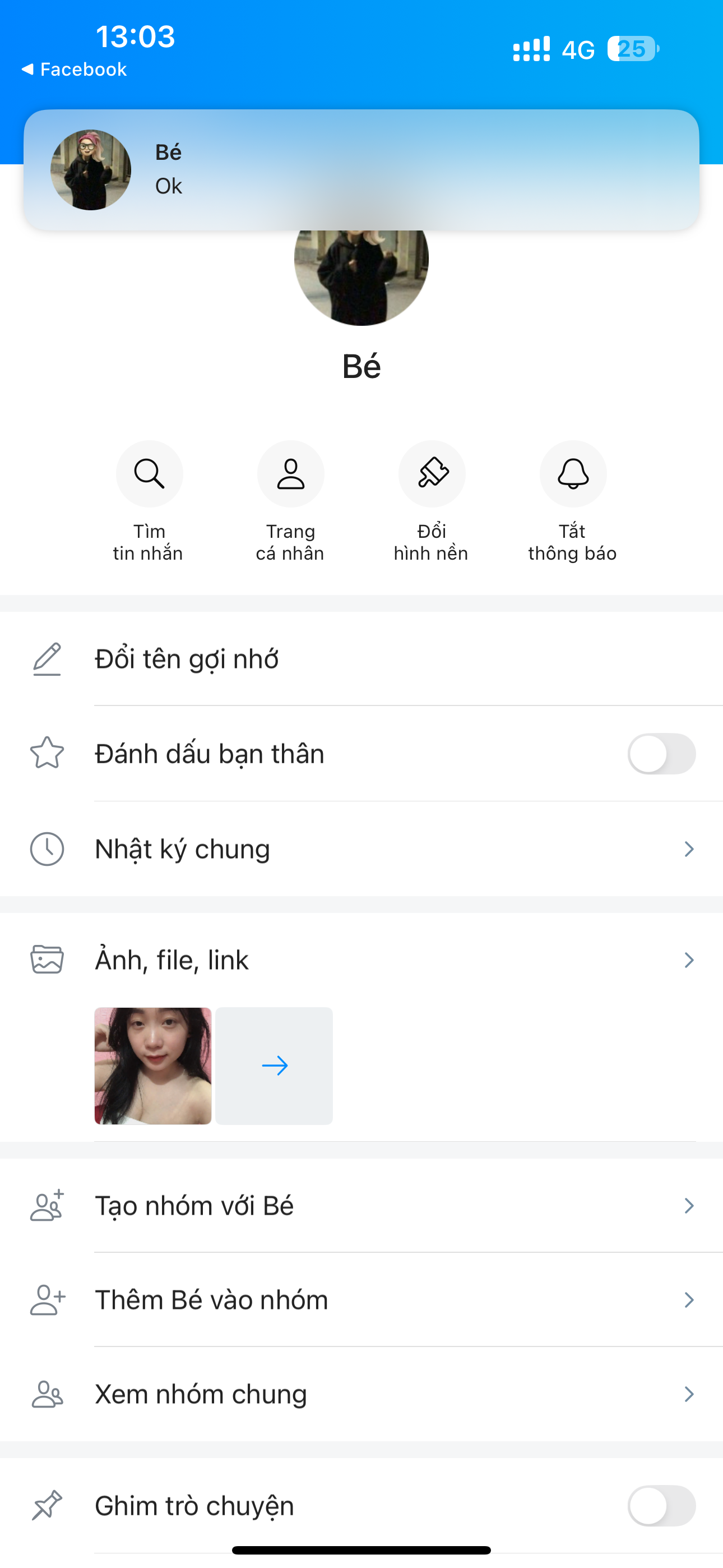
Task: Search messages with Tìm tin nhắn
Action: 149,474
